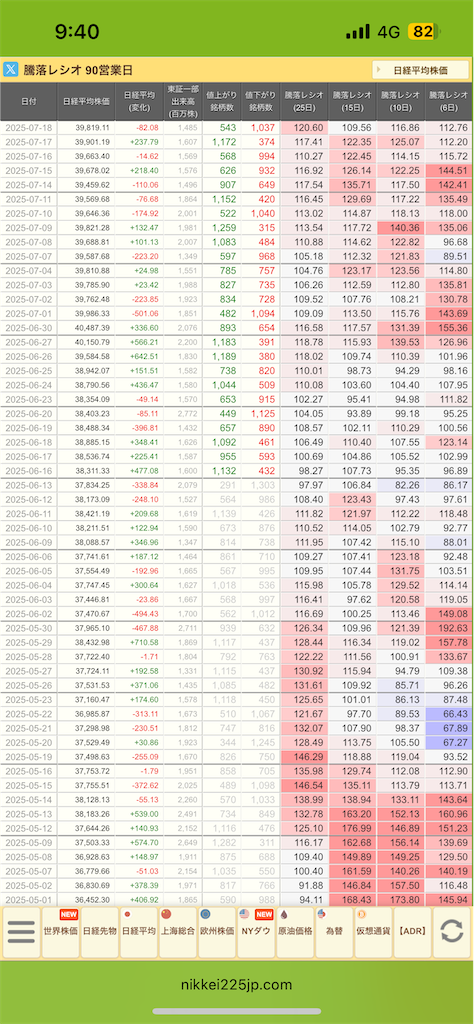Open 日経先物 page
Viewport: 474px width, 1024px height.
tap(99, 932)
